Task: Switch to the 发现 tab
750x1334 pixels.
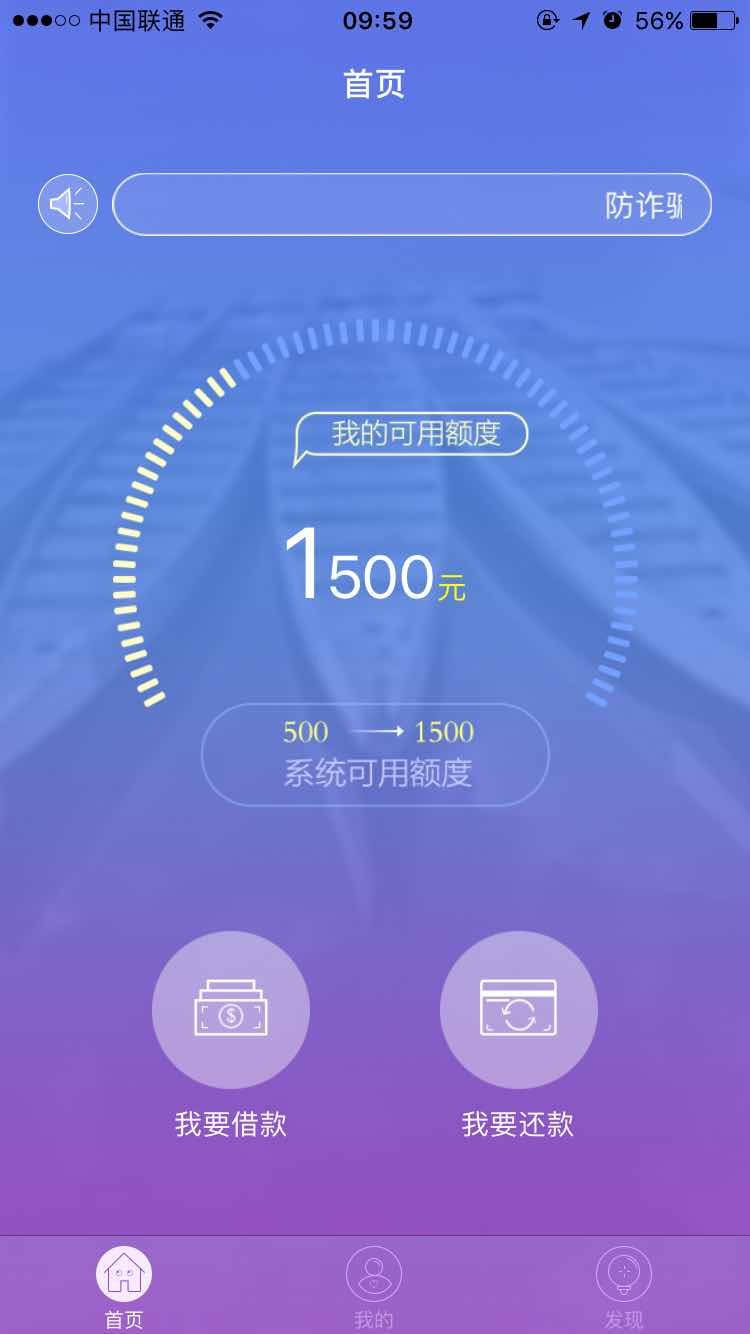Action: click(624, 1285)
